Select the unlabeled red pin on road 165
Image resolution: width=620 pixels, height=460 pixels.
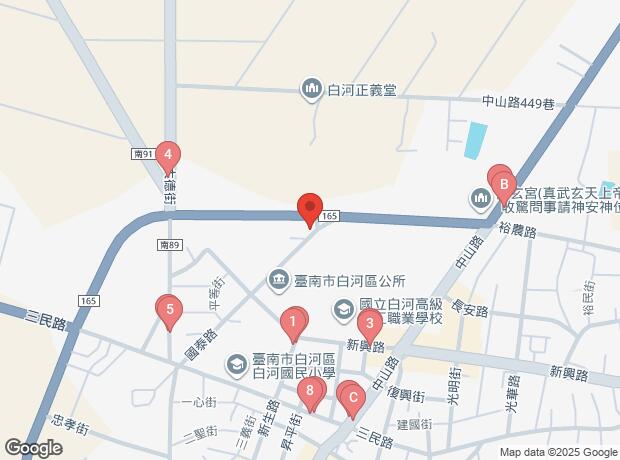click(x=310, y=208)
